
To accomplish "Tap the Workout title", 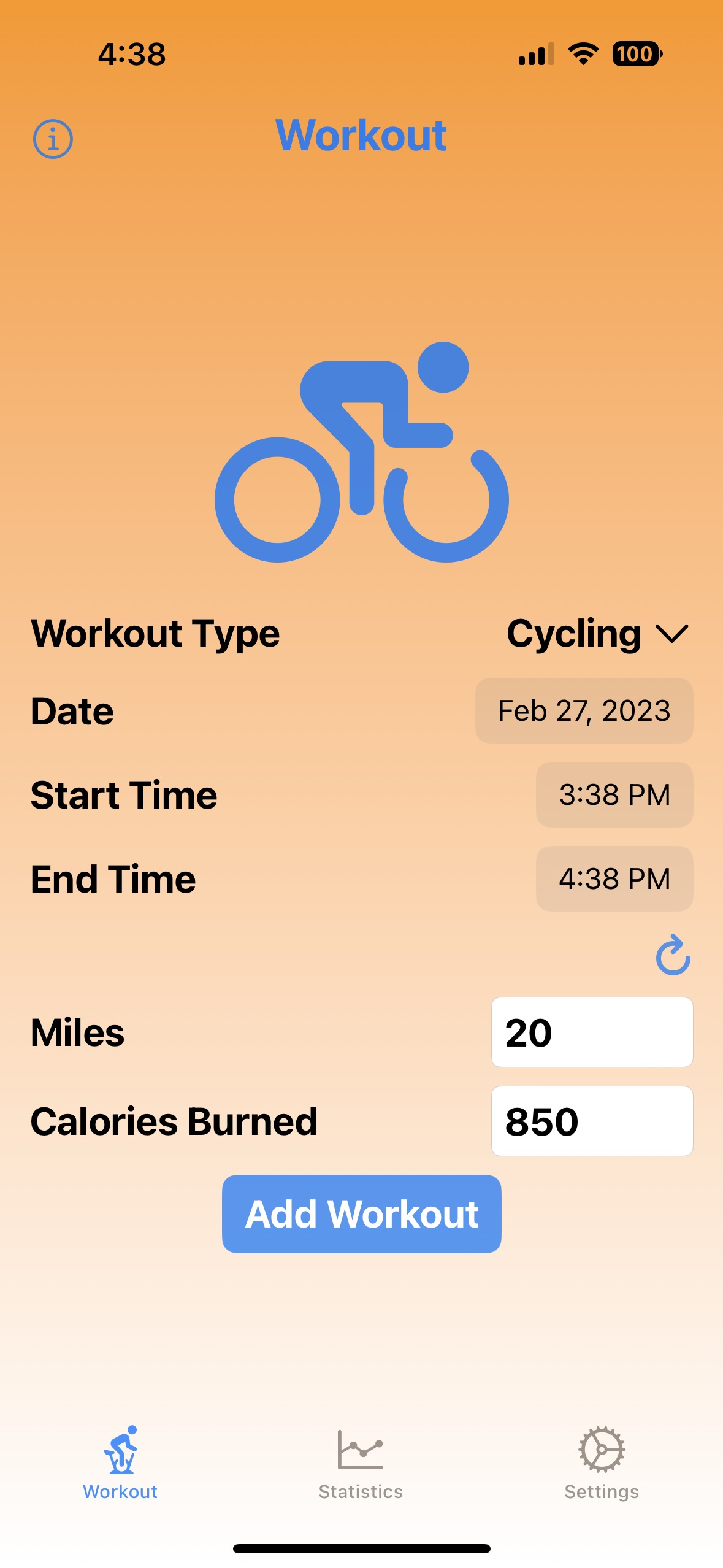I will tap(361, 136).
